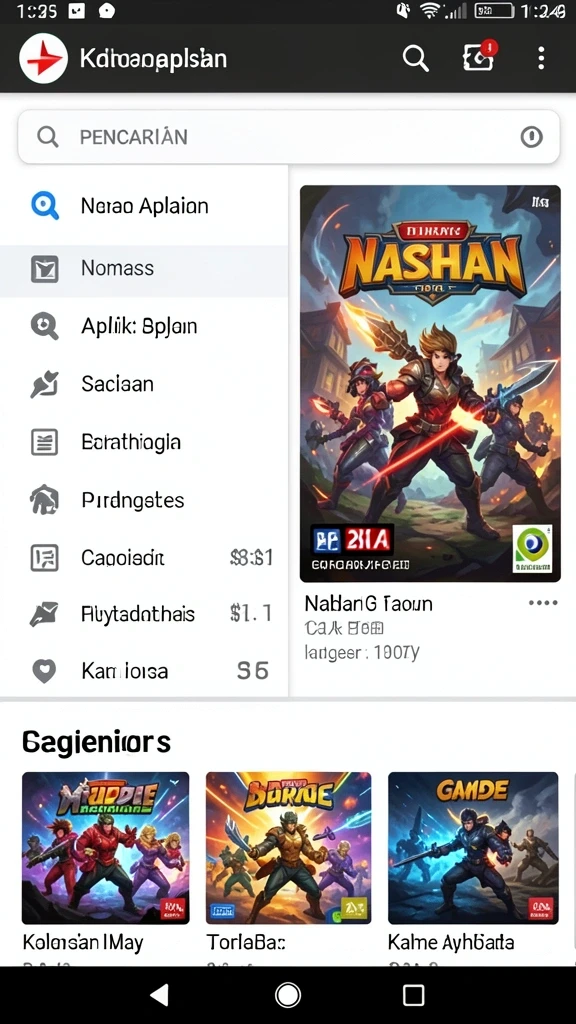Open the notifications icon with red badge

[x=479, y=57]
